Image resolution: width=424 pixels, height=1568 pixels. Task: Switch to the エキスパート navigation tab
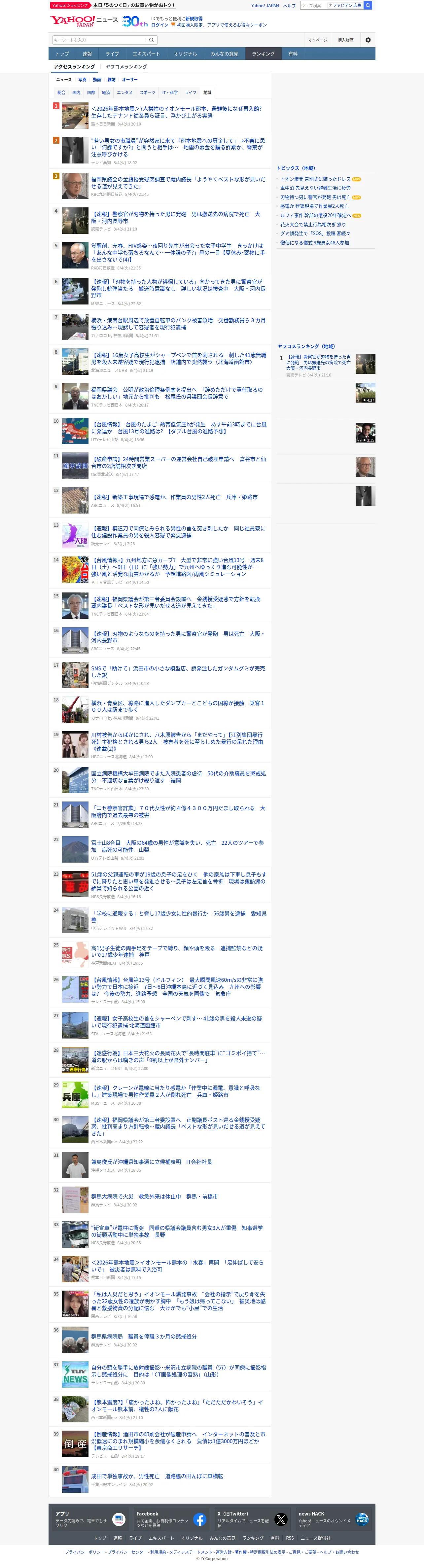(146, 54)
